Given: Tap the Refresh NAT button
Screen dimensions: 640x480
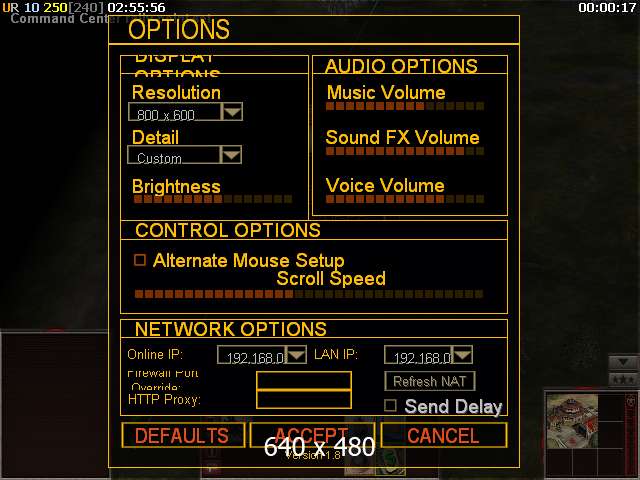Looking at the screenshot, I should click(429, 381).
